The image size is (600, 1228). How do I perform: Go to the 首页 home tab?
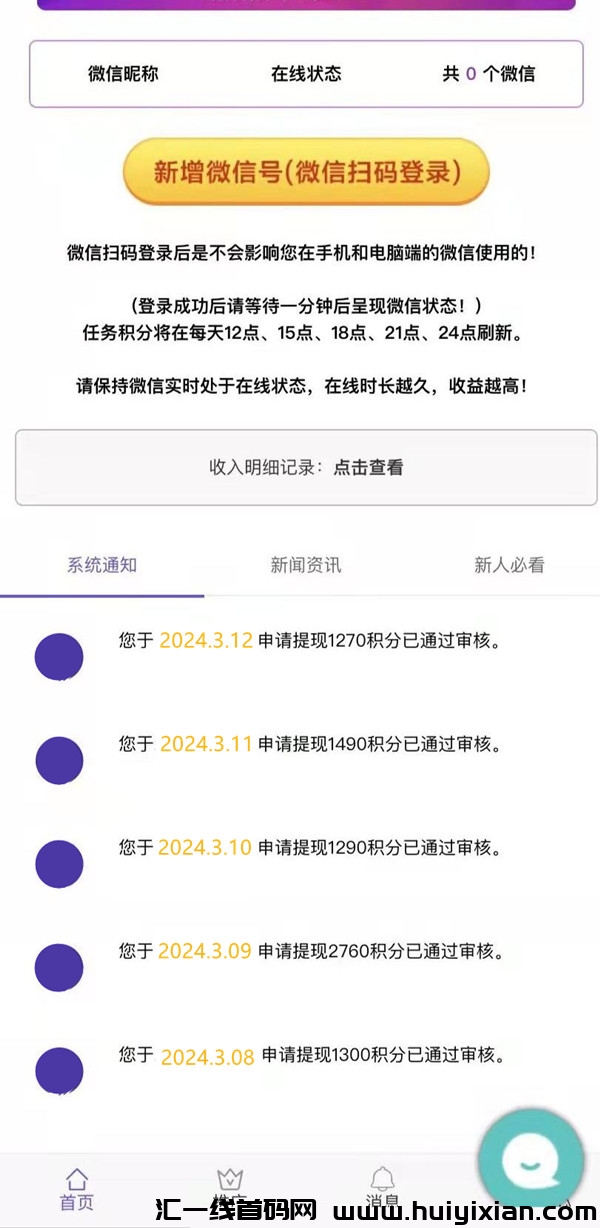pyautogui.click(x=77, y=1188)
